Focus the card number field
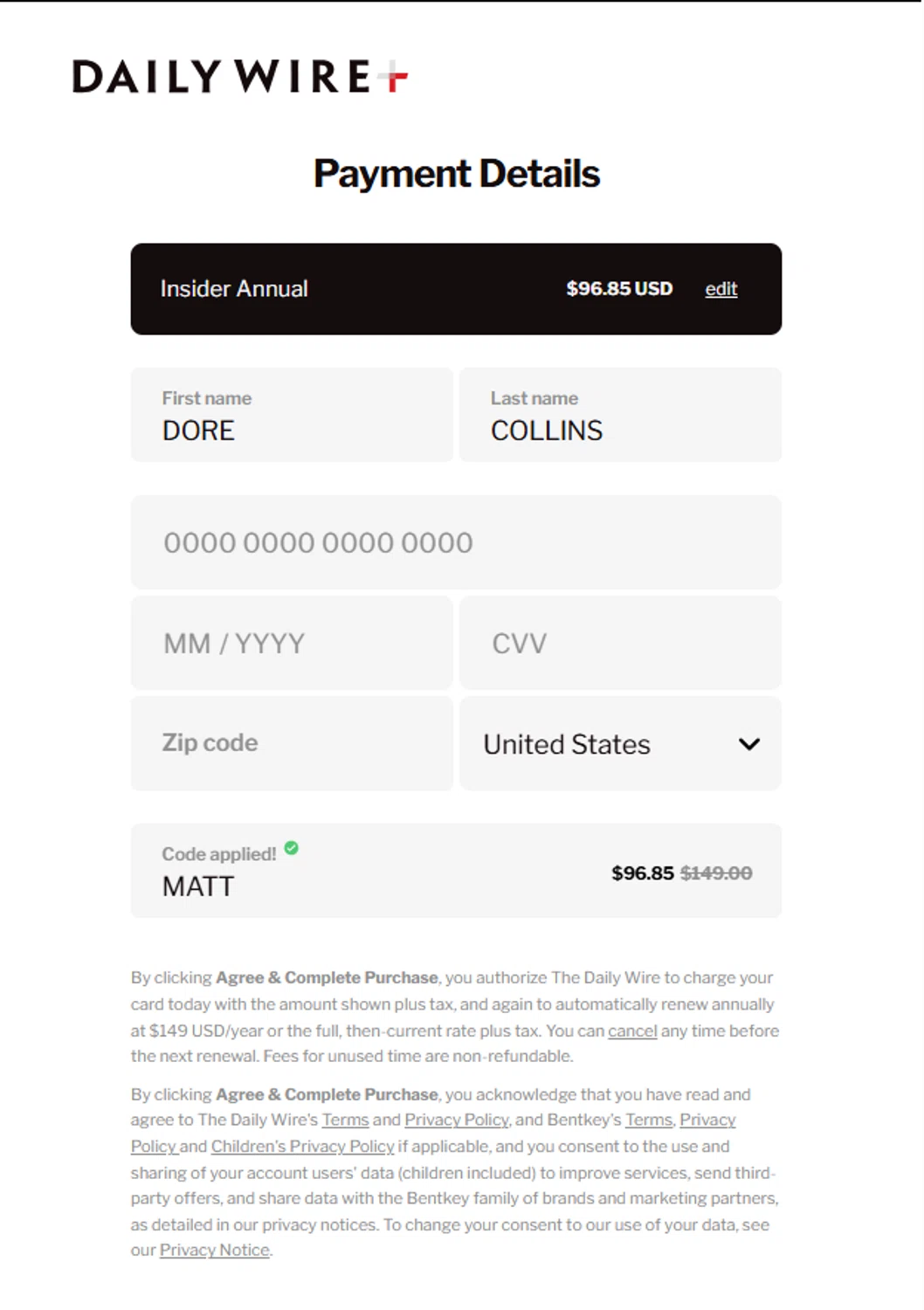924x1310 pixels. [x=456, y=542]
